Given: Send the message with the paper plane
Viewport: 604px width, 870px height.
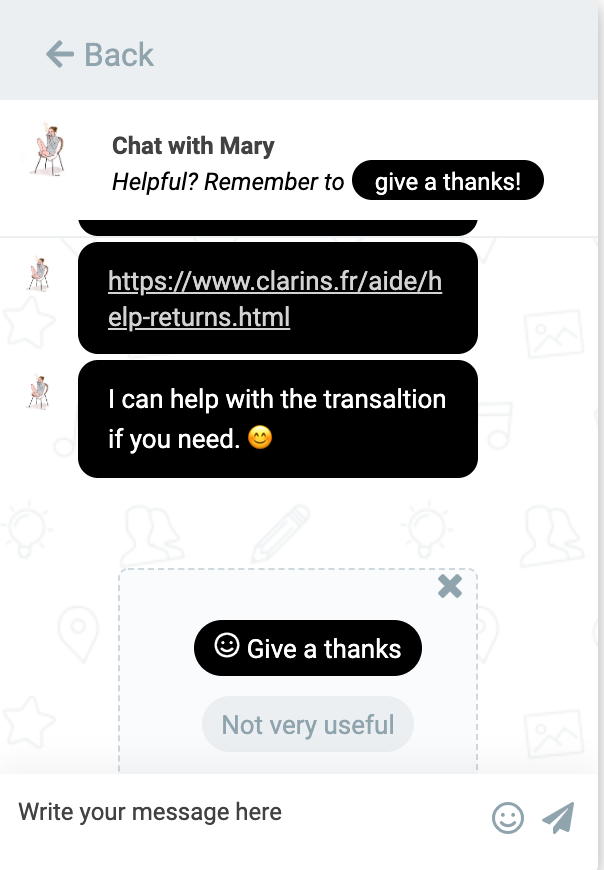Looking at the screenshot, I should click(x=559, y=818).
